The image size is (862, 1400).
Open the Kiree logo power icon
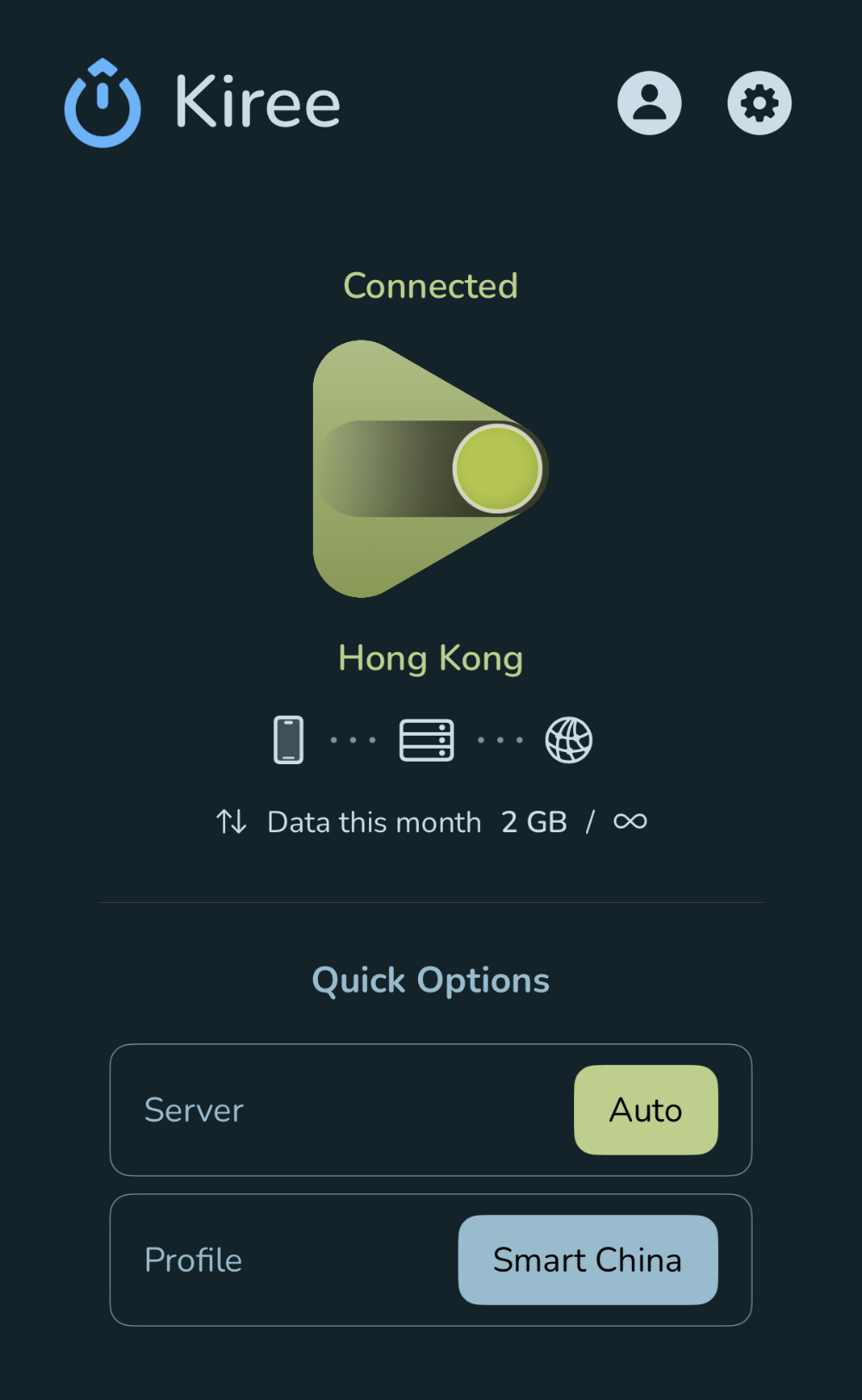point(103,102)
